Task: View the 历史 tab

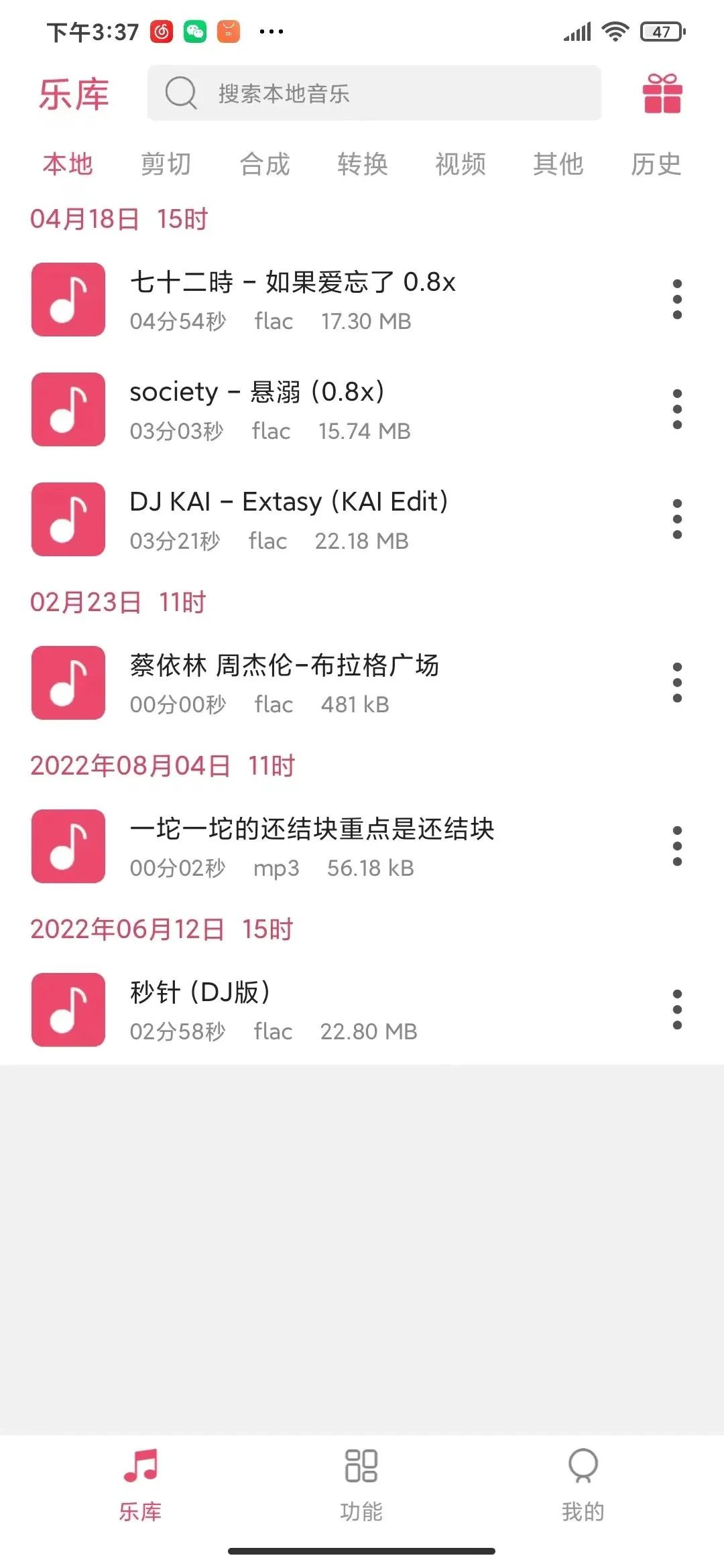Action: coord(656,164)
